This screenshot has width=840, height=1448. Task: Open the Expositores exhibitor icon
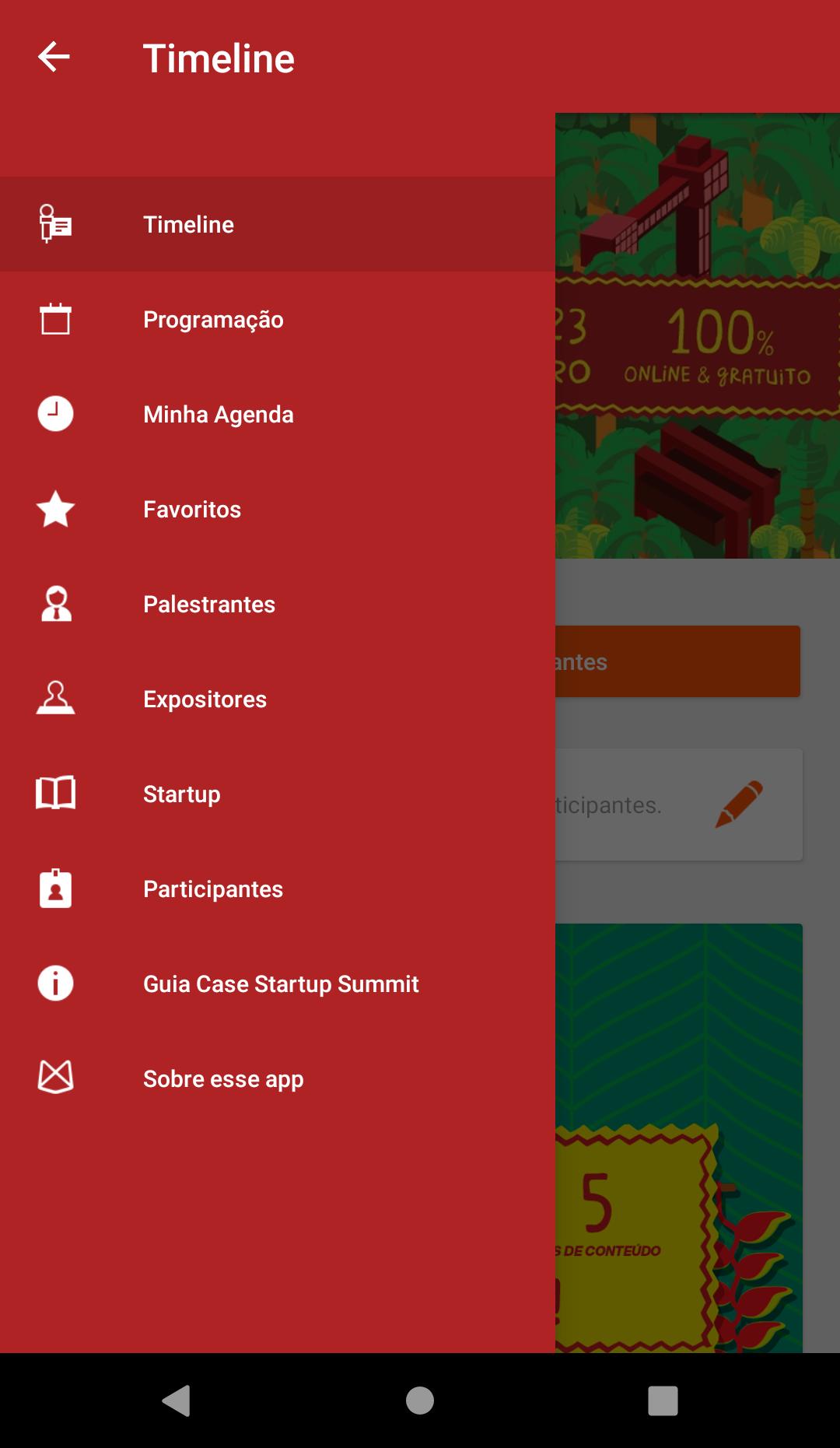point(54,699)
